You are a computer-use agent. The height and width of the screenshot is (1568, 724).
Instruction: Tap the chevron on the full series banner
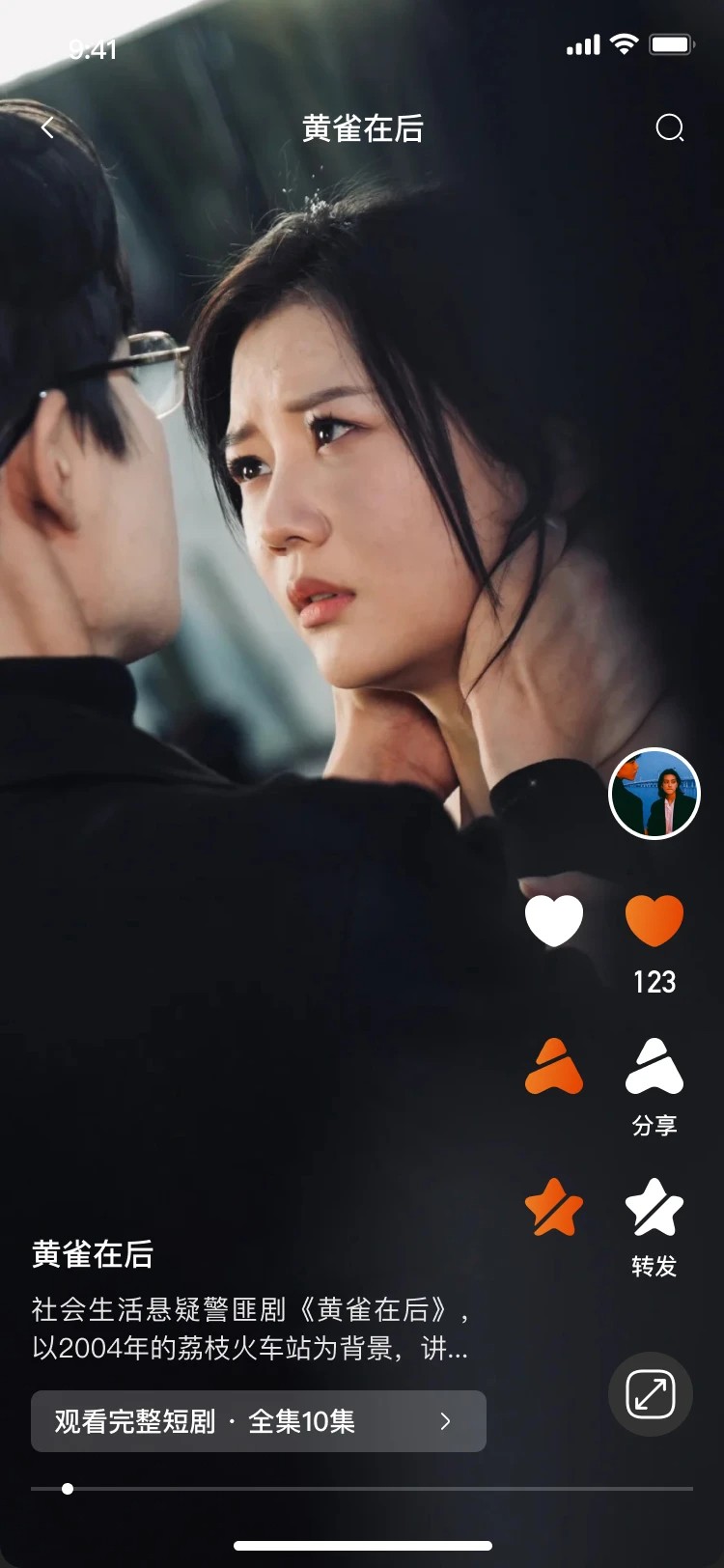coord(445,1421)
